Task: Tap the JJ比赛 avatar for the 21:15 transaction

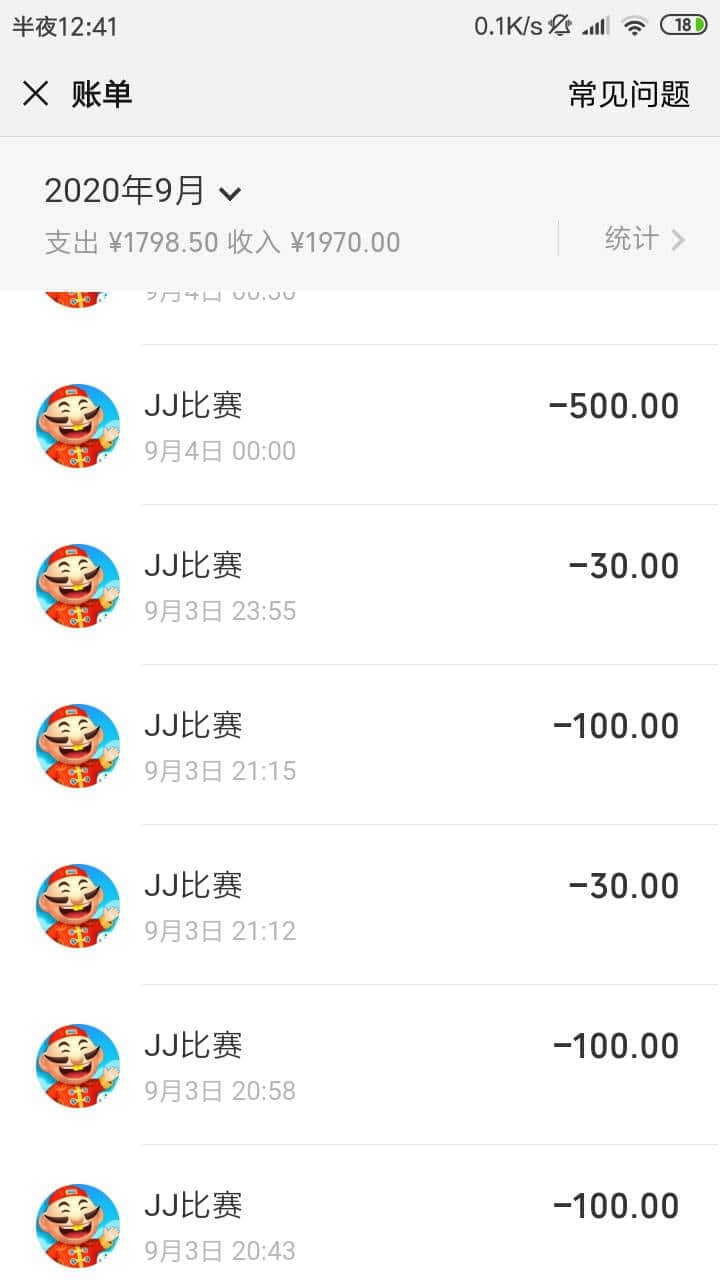Action: pyautogui.click(x=77, y=745)
